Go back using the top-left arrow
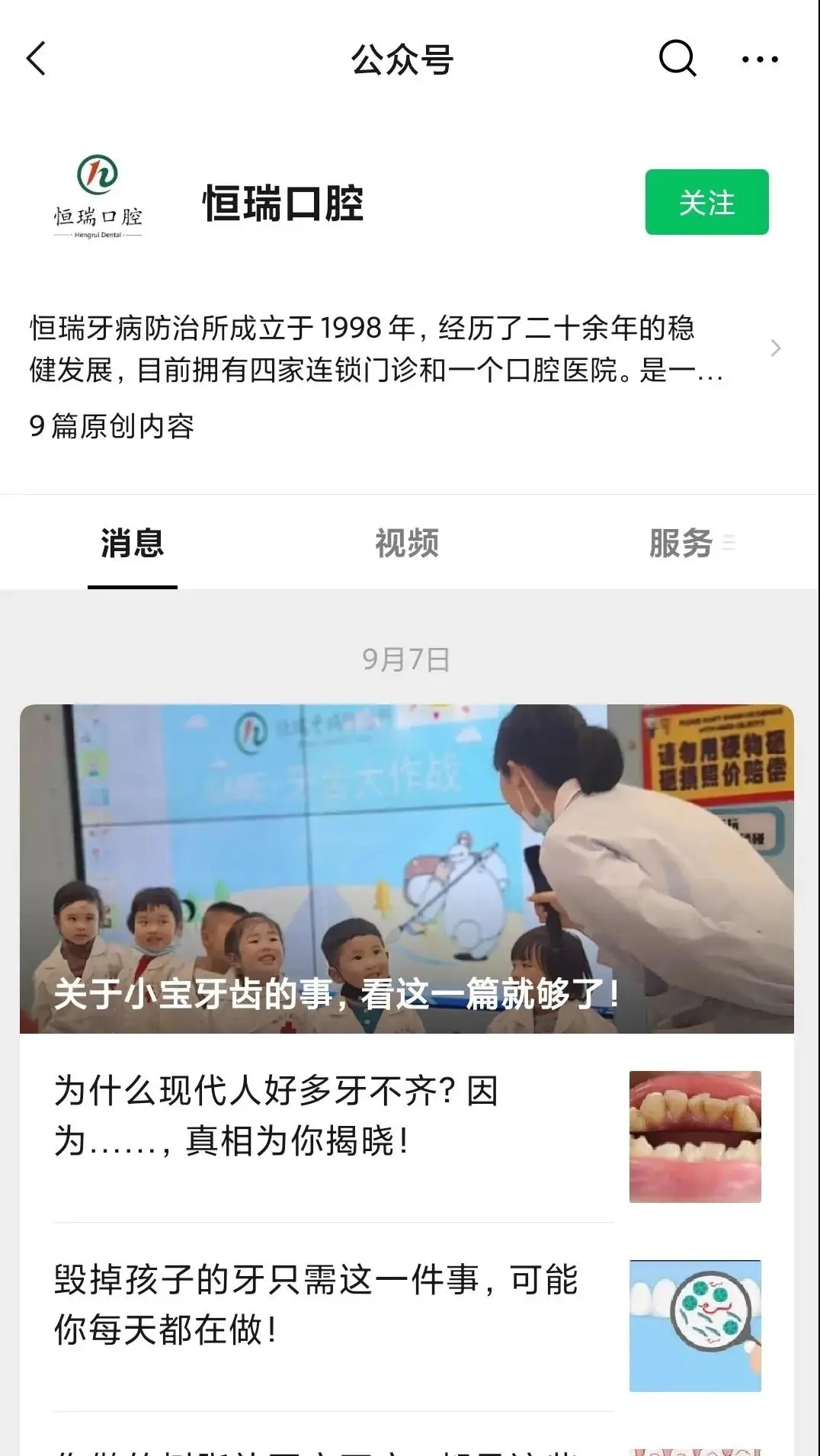 click(37, 59)
